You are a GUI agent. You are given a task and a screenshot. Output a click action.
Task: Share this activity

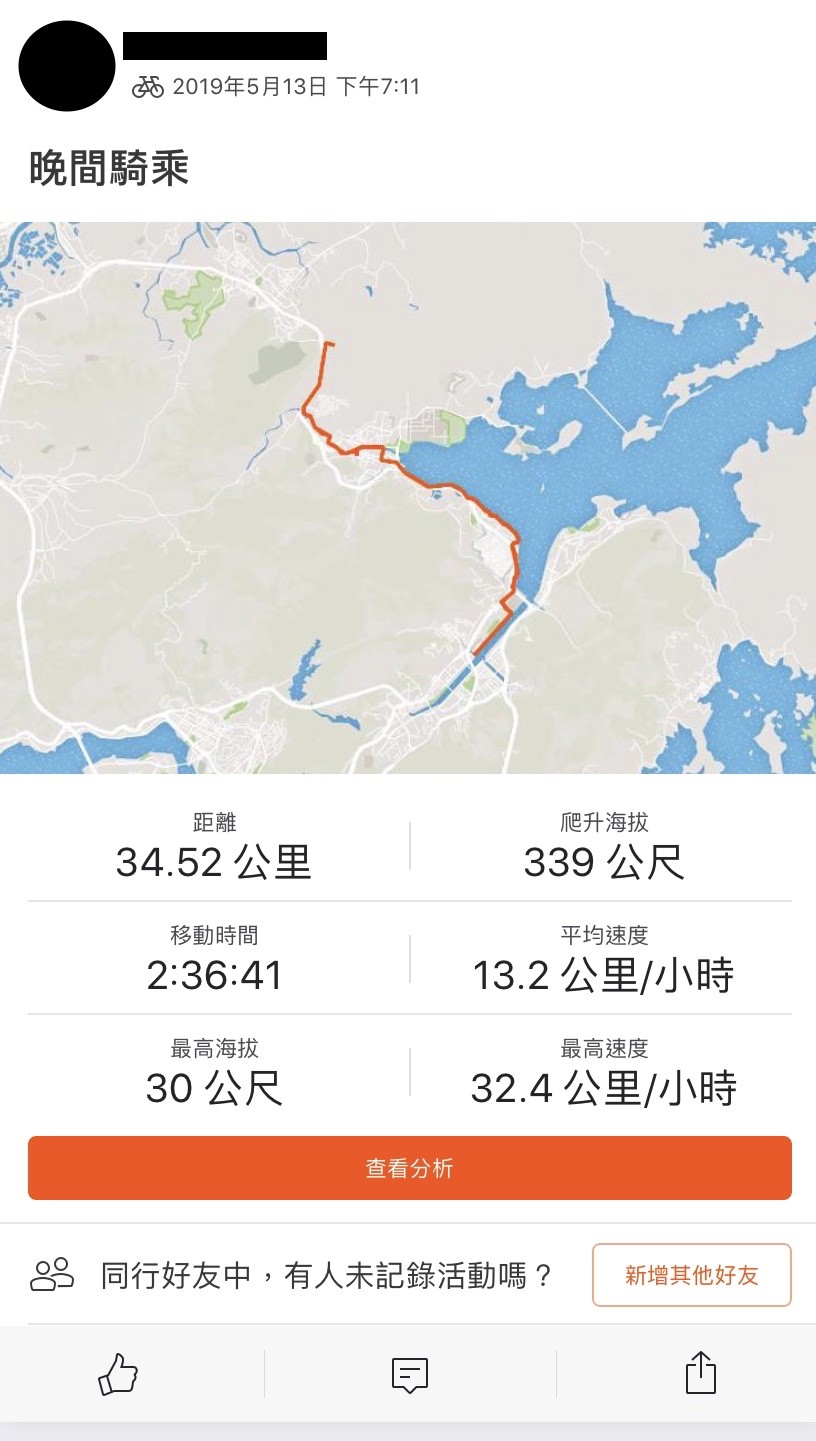(x=701, y=1372)
